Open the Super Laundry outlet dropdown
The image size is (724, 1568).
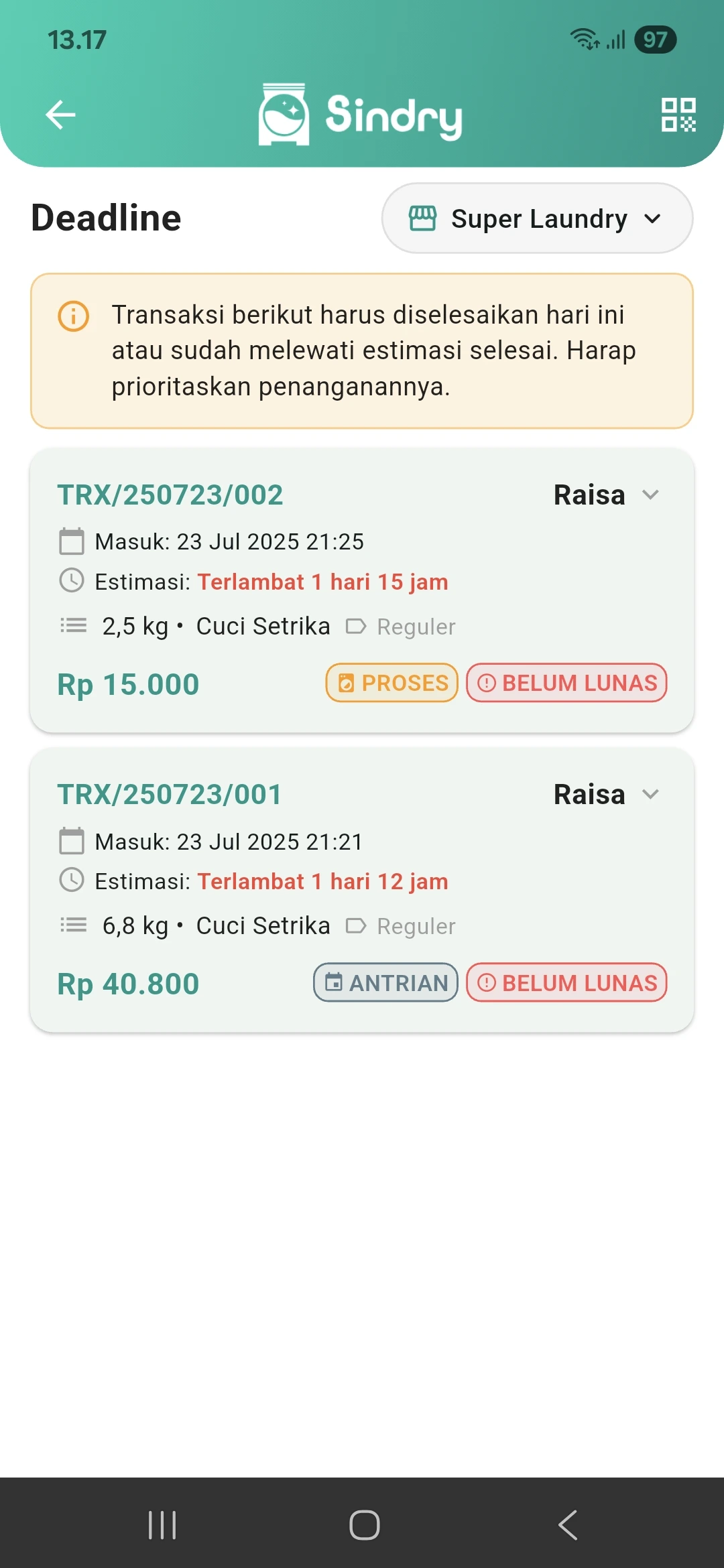(536, 218)
